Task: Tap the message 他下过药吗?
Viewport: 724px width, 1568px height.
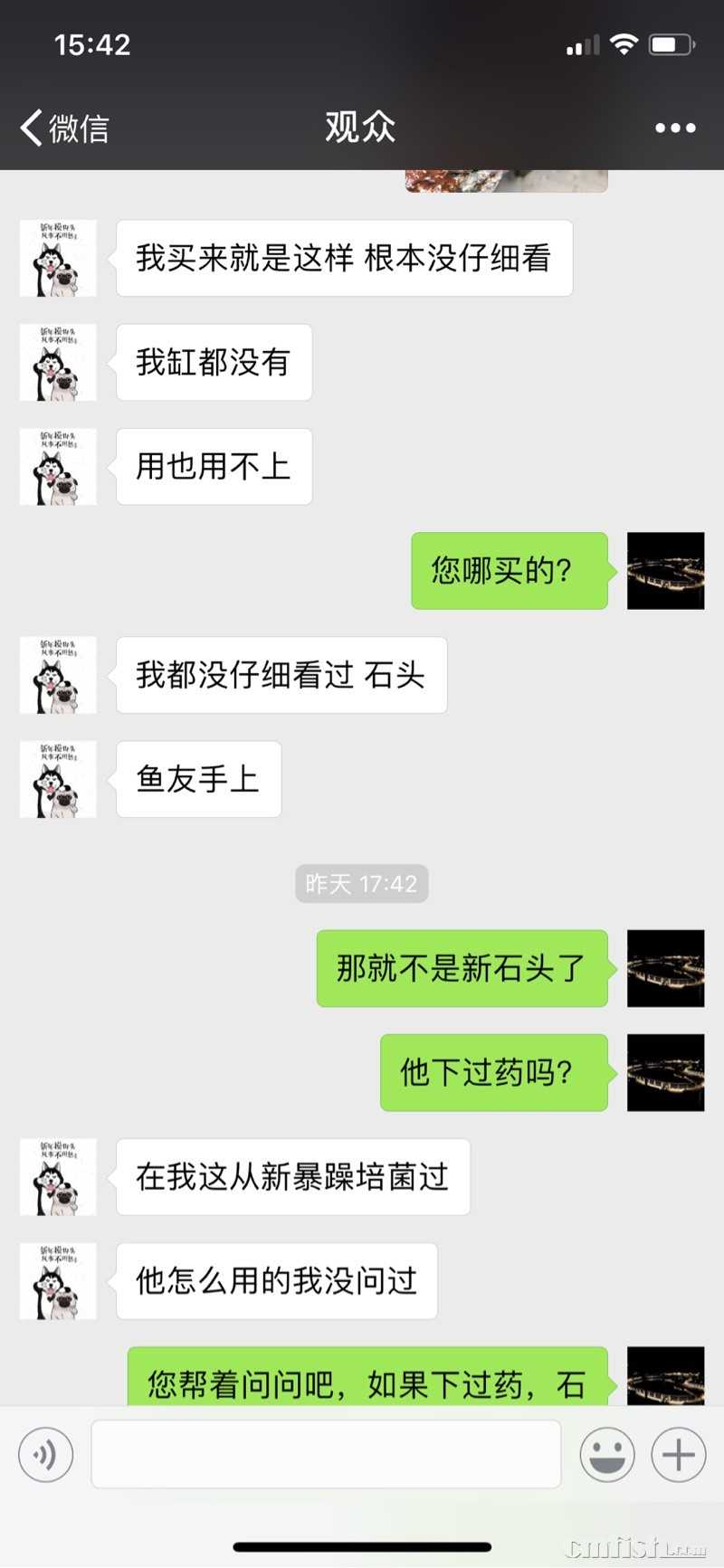Action: pos(494,1072)
